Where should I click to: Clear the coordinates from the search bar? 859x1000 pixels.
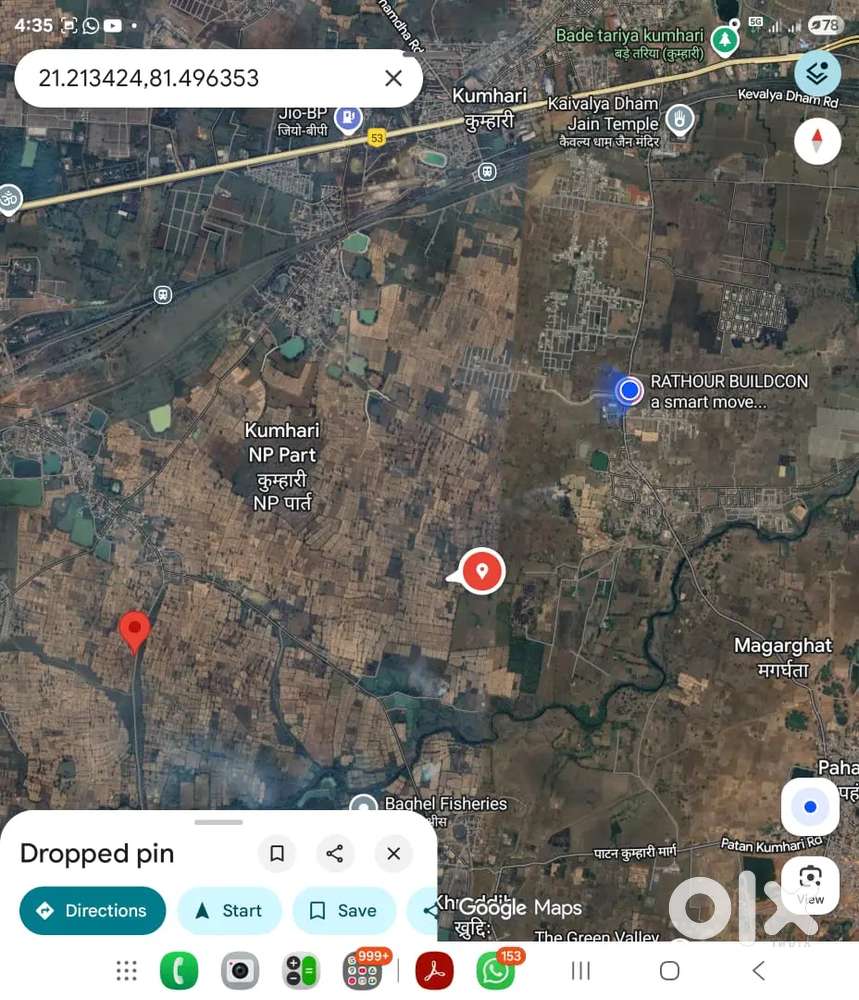pyautogui.click(x=393, y=78)
